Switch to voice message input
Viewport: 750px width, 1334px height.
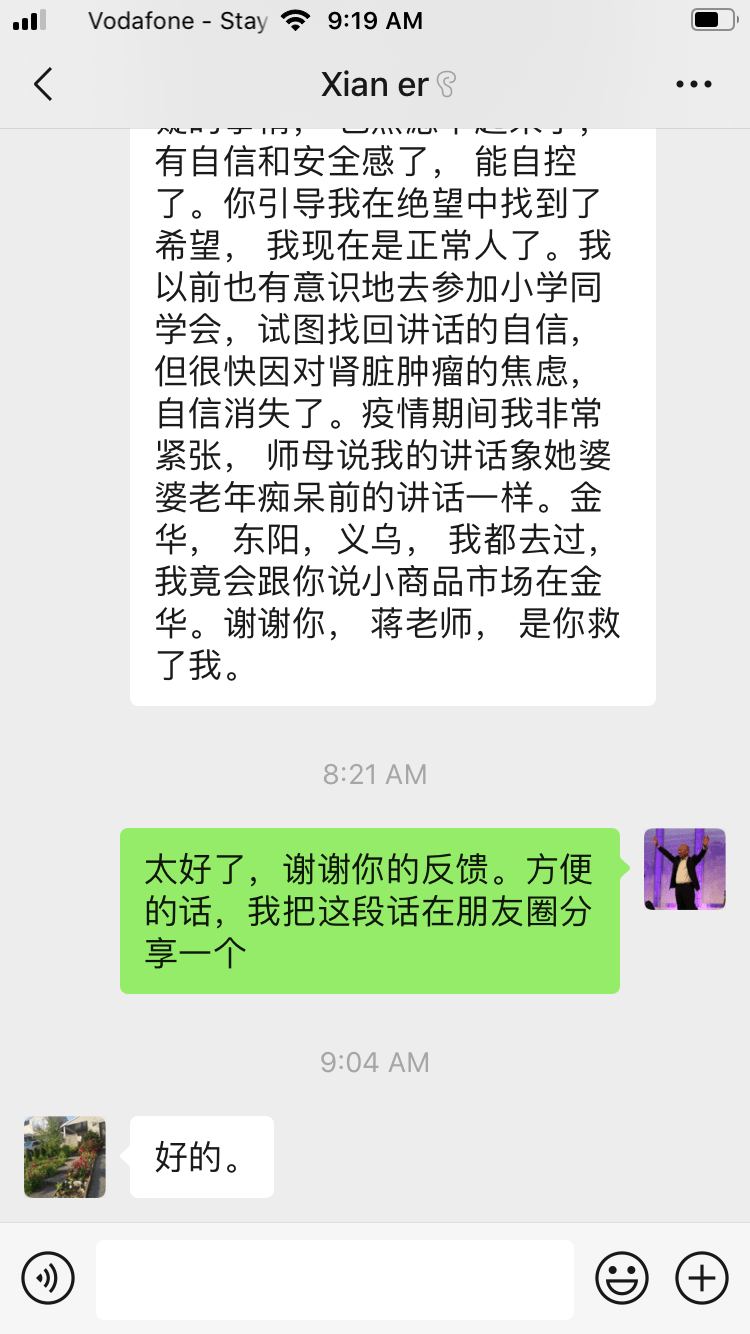(48, 1278)
